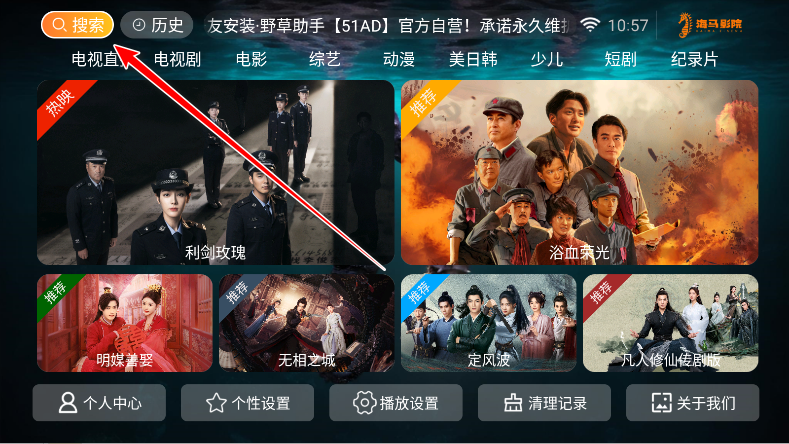Tap 清理记录 to clear records
Viewport: 789px width, 444px height.
pos(544,403)
